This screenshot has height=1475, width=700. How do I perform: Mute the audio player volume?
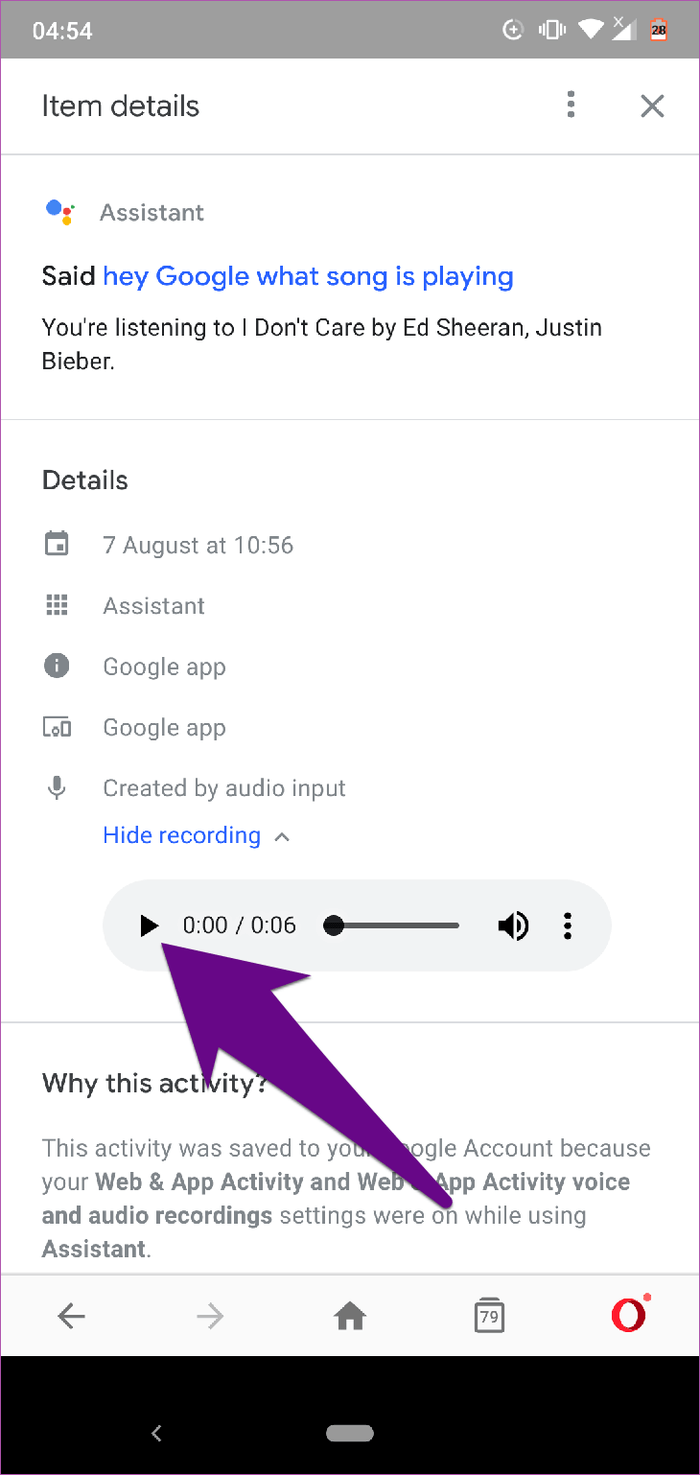pos(513,926)
